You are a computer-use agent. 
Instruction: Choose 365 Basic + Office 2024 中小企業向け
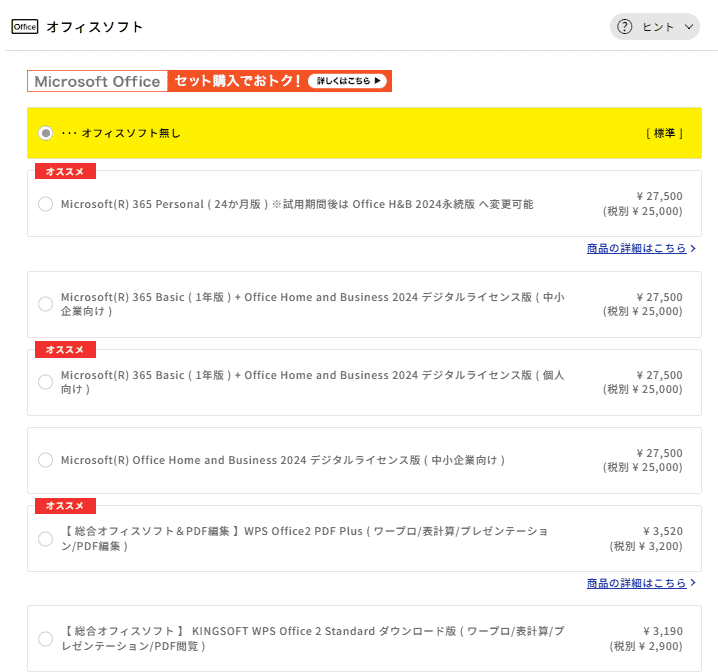[x=46, y=304]
